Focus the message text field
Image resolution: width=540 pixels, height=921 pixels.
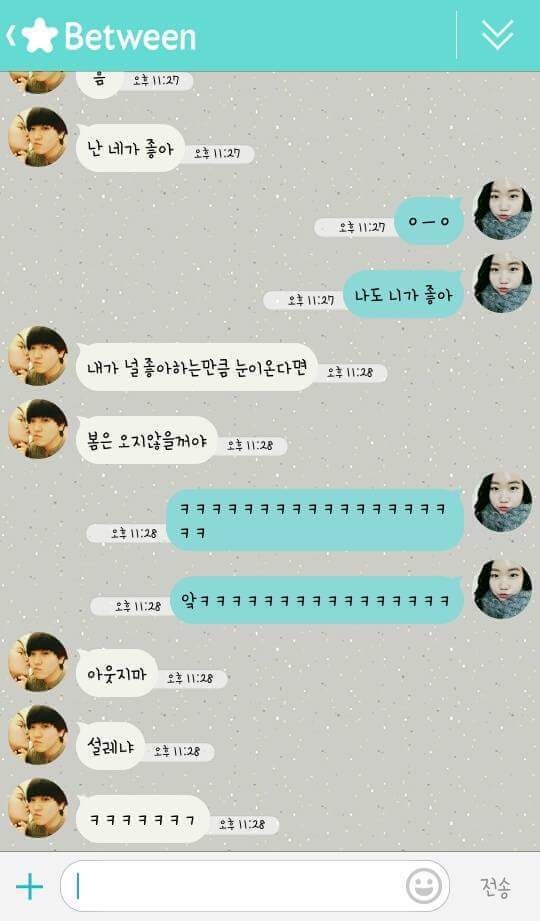pos(254,886)
